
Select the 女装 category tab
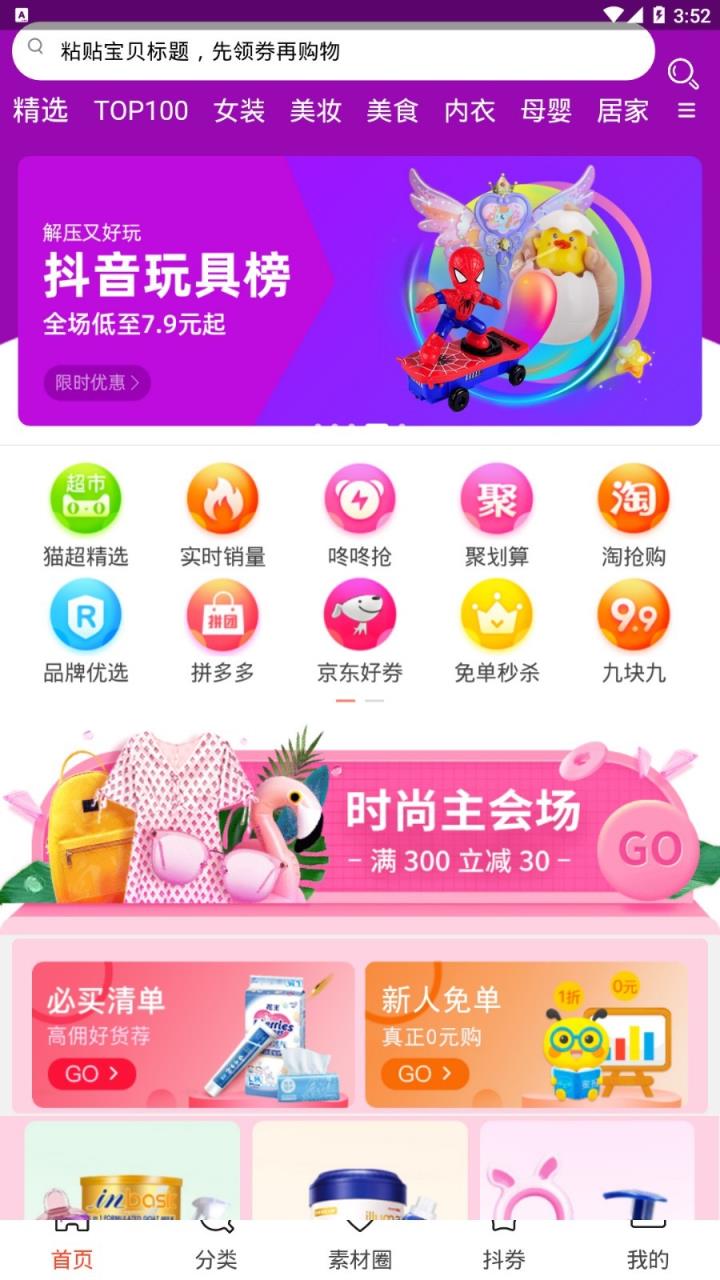[x=239, y=111]
